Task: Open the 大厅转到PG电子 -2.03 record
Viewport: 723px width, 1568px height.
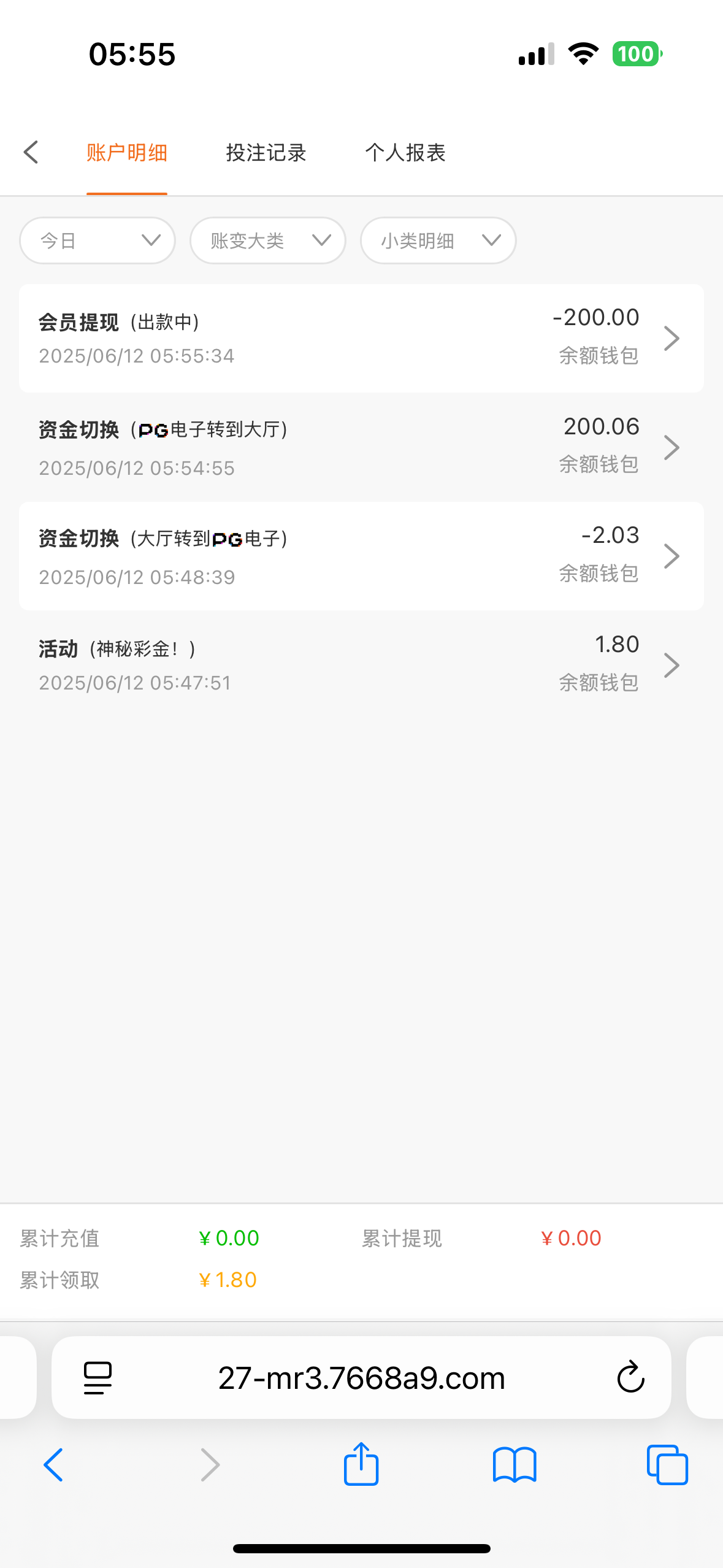Action: [x=361, y=556]
